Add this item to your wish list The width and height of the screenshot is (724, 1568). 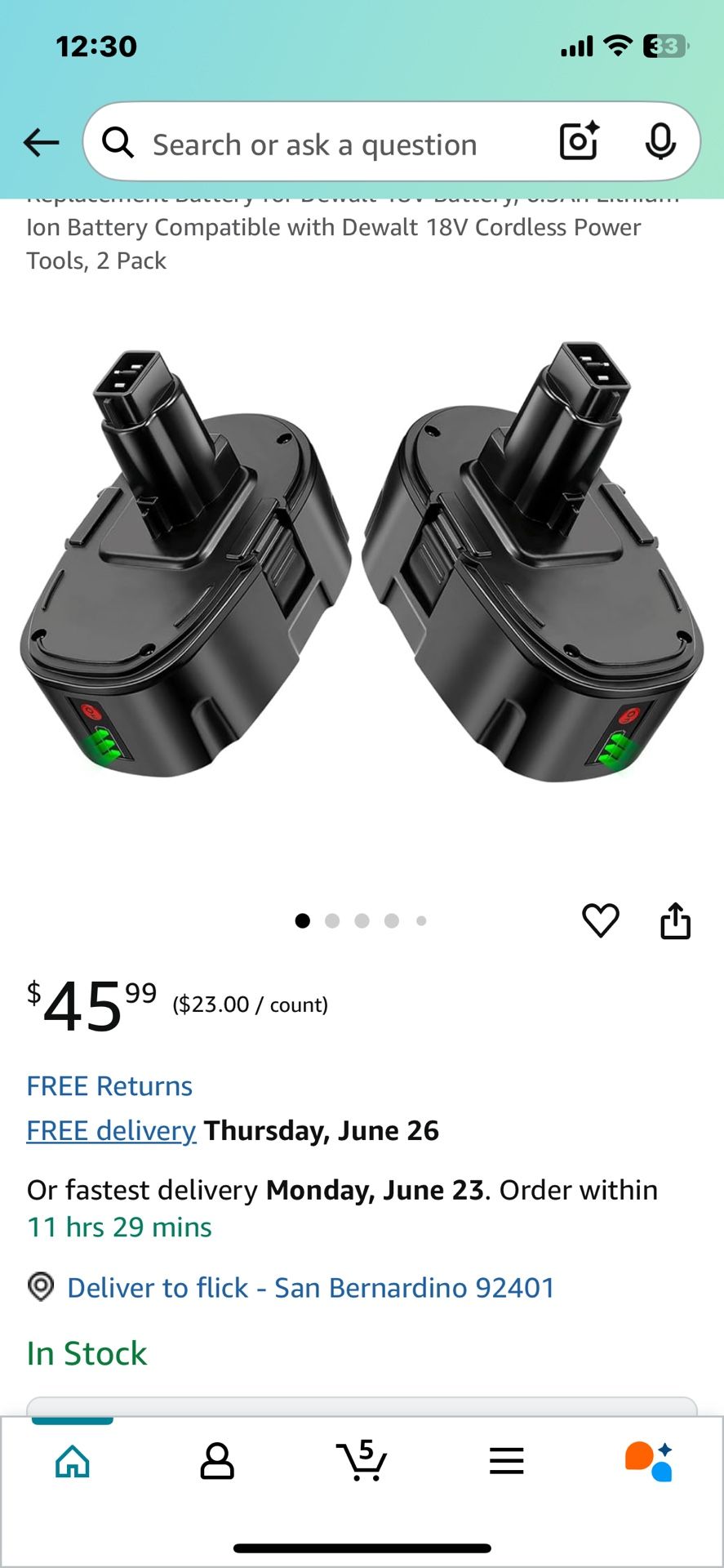600,920
